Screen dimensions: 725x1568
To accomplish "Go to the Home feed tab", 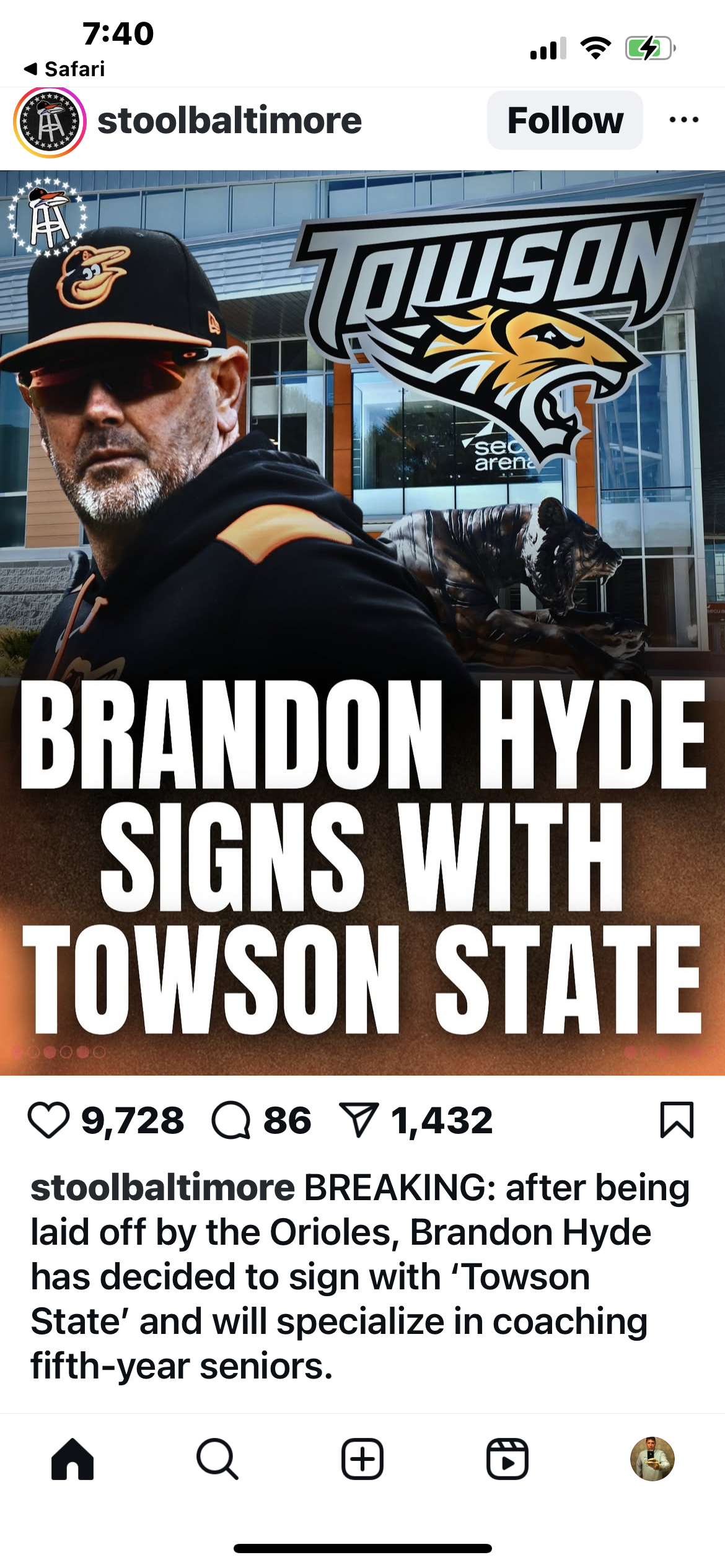I will click(x=72, y=1459).
